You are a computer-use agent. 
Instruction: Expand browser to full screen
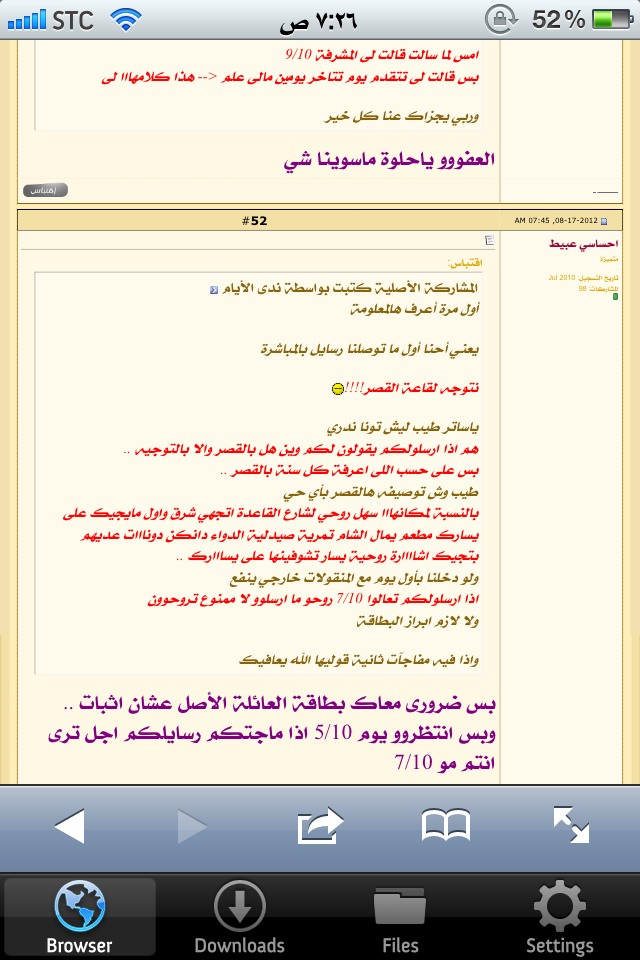point(570,825)
